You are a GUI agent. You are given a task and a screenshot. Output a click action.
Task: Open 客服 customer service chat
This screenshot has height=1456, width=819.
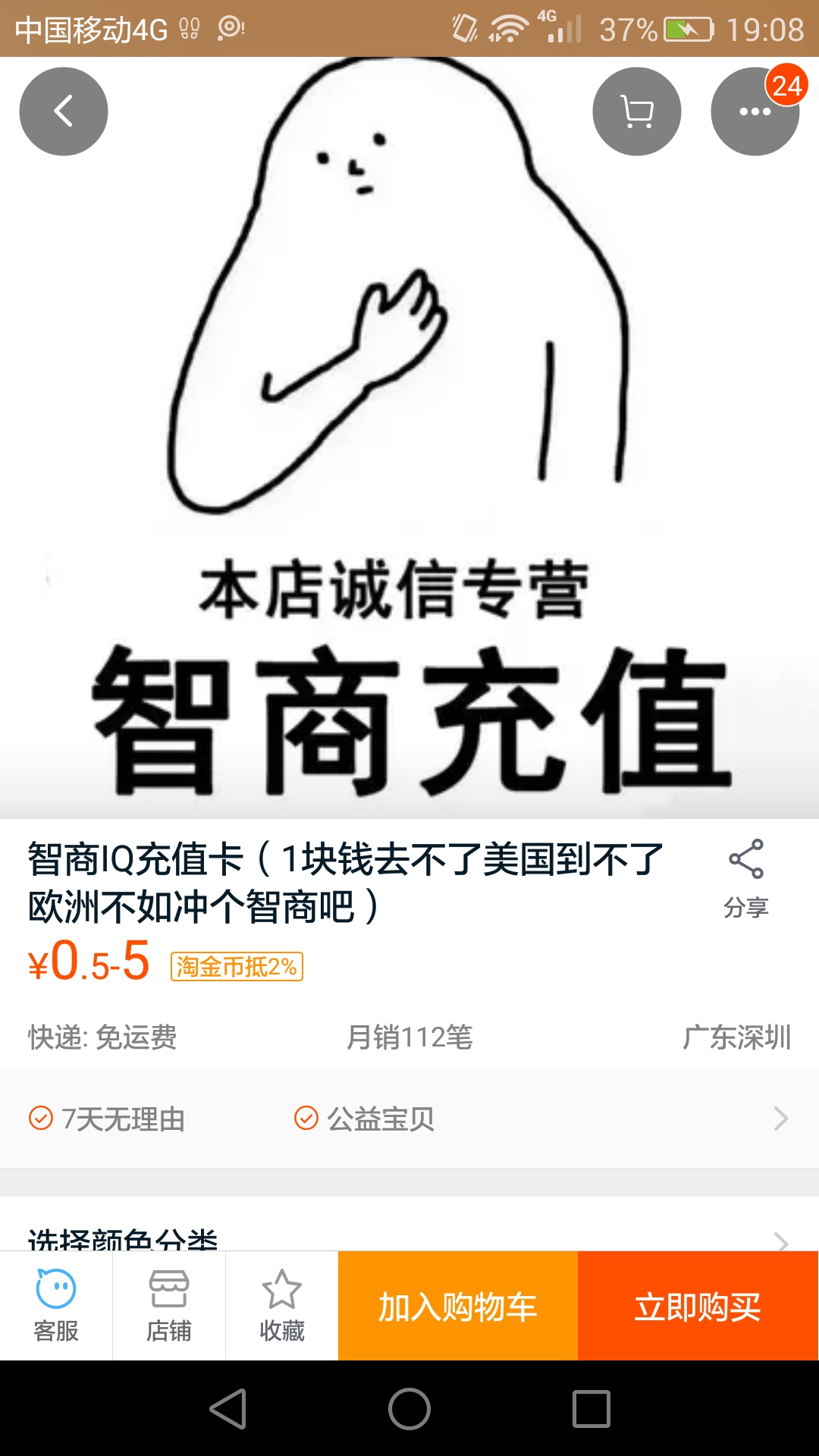pos(55,1306)
